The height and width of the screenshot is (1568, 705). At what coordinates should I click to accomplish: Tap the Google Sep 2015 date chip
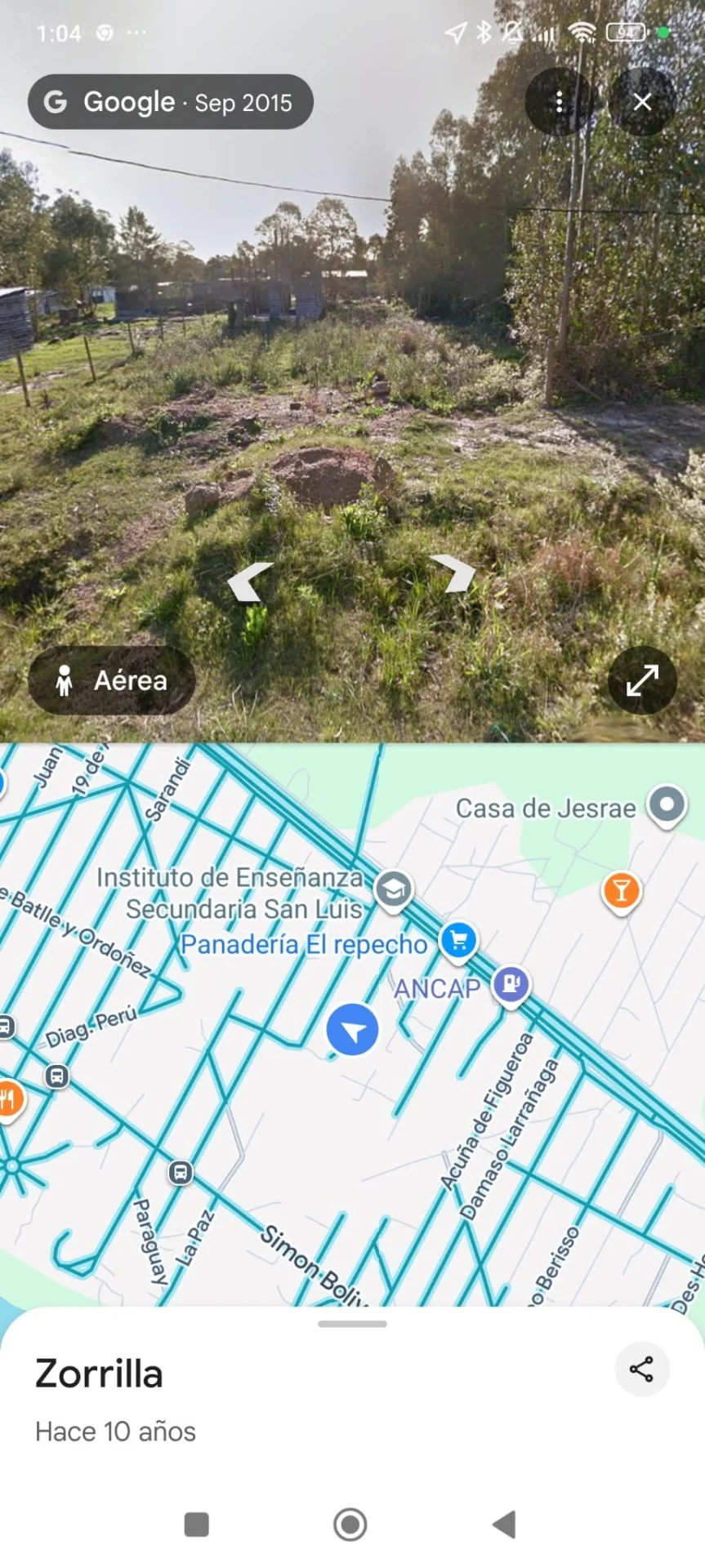(x=171, y=102)
